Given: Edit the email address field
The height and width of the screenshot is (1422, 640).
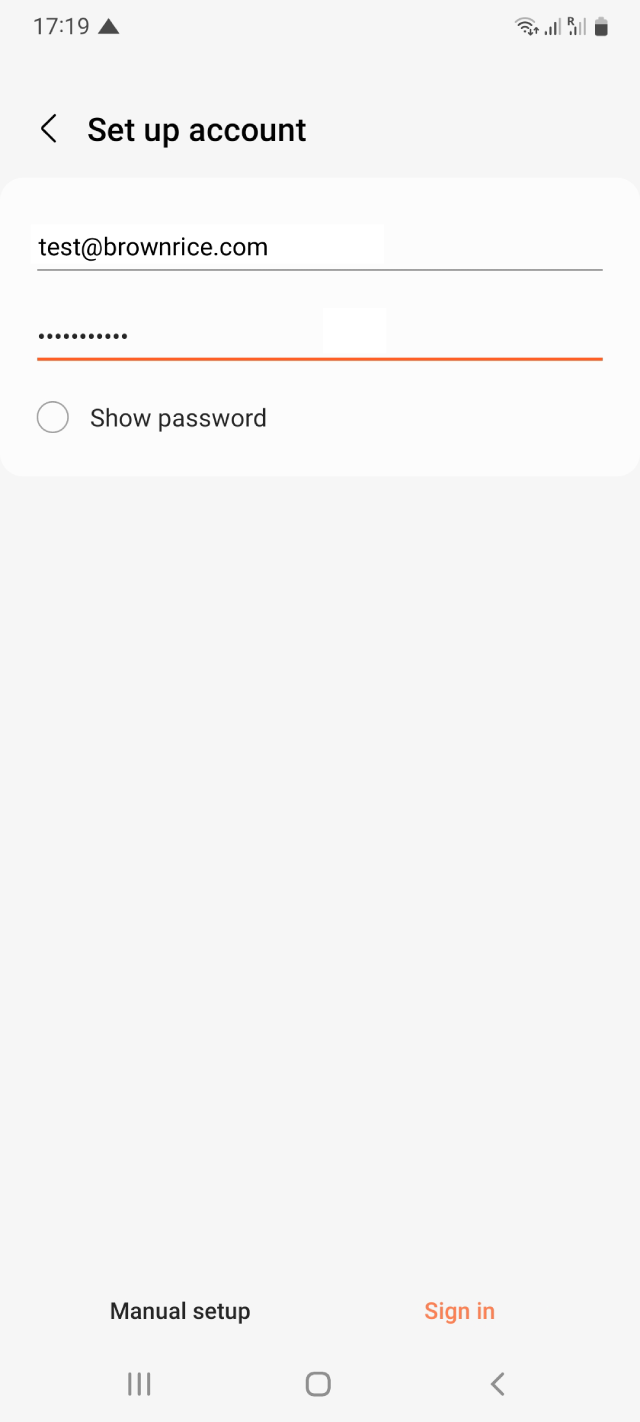Looking at the screenshot, I should point(320,247).
